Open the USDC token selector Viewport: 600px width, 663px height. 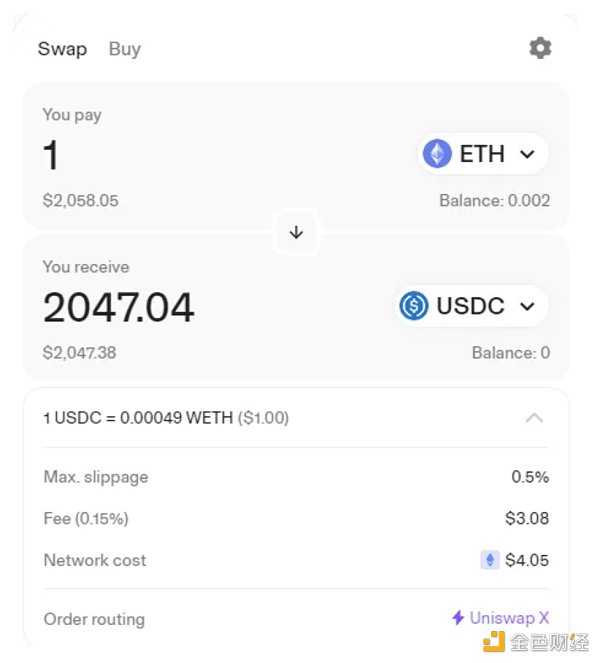click(x=472, y=306)
